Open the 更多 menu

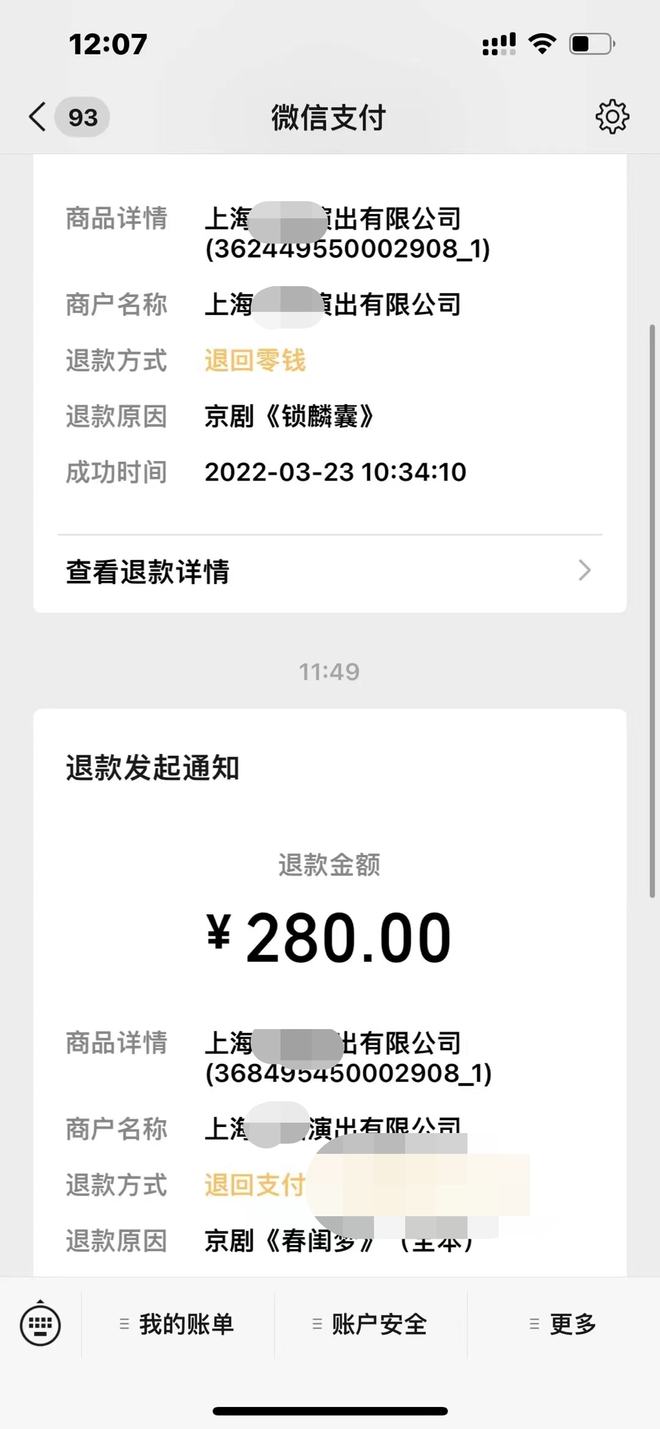click(x=563, y=1324)
